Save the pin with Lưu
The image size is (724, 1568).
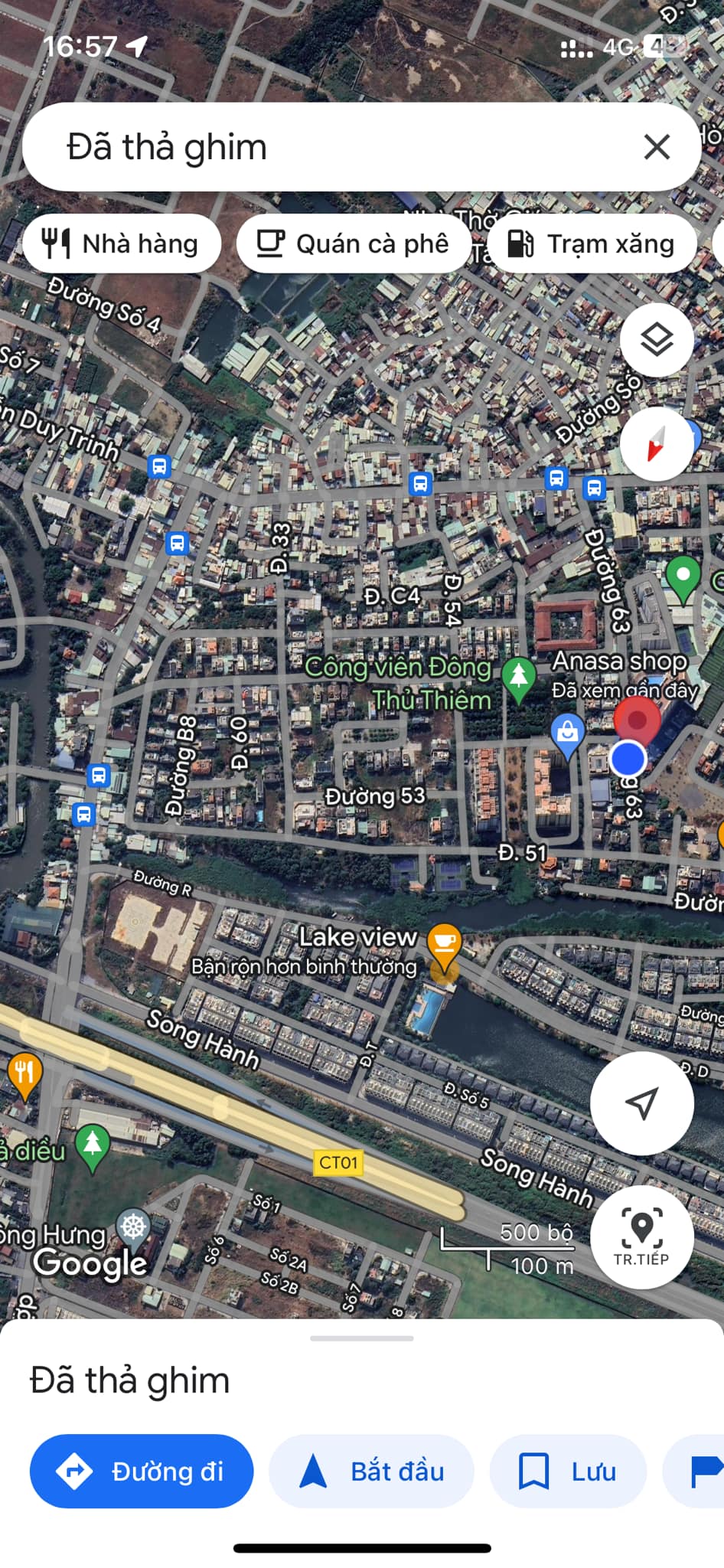pyautogui.click(x=568, y=1471)
